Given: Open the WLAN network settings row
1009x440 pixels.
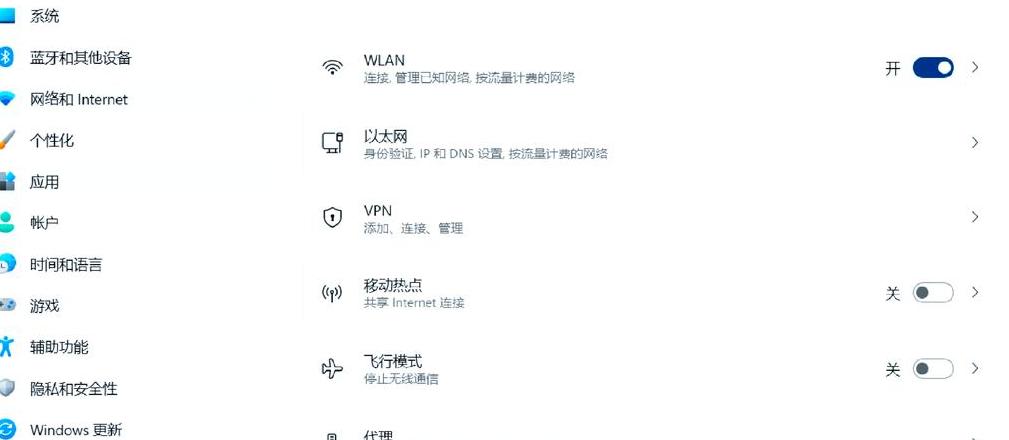Looking at the screenshot, I should pyautogui.click(x=600, y=68).
